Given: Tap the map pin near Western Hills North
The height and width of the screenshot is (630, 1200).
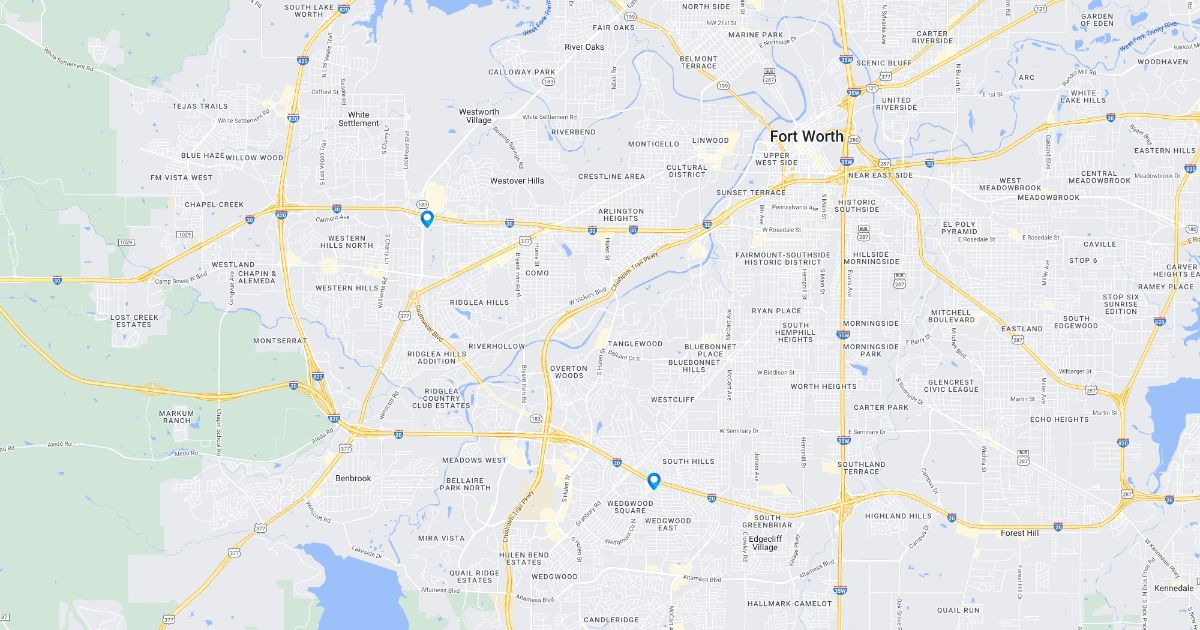Looking at the screenshot, I should pyautogui.click(x=427, y=219).
